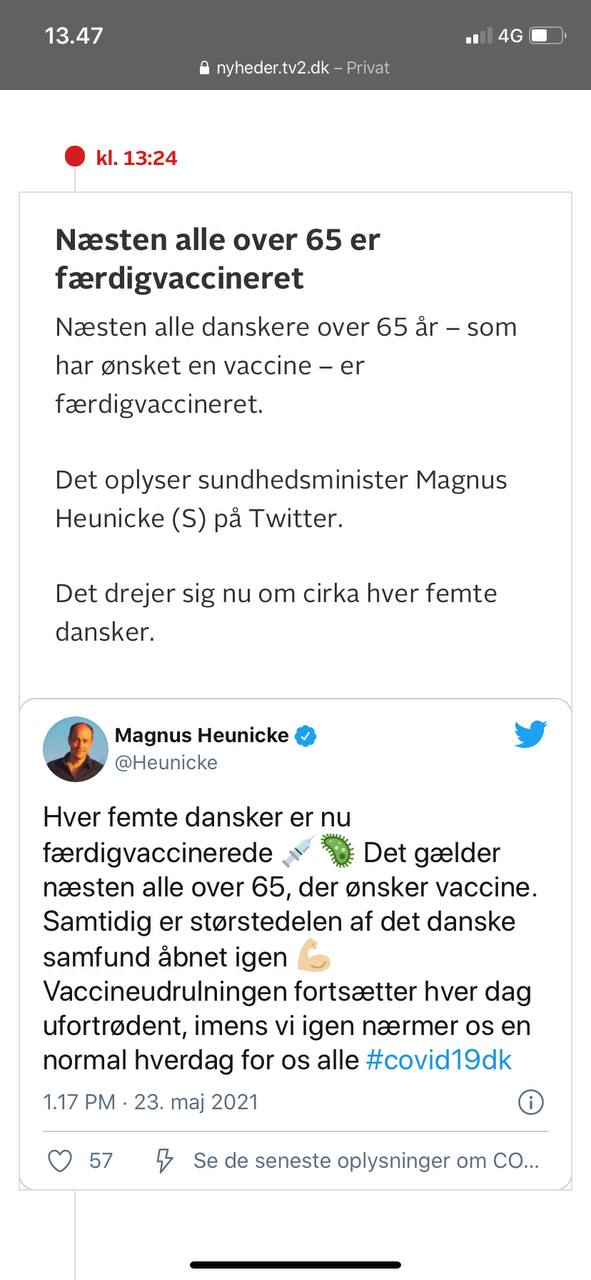Open the tweet timestamp 1.17 PM · 23. maj 2021
This screenshot has width=591, height=1280.
coord(151,1102)
